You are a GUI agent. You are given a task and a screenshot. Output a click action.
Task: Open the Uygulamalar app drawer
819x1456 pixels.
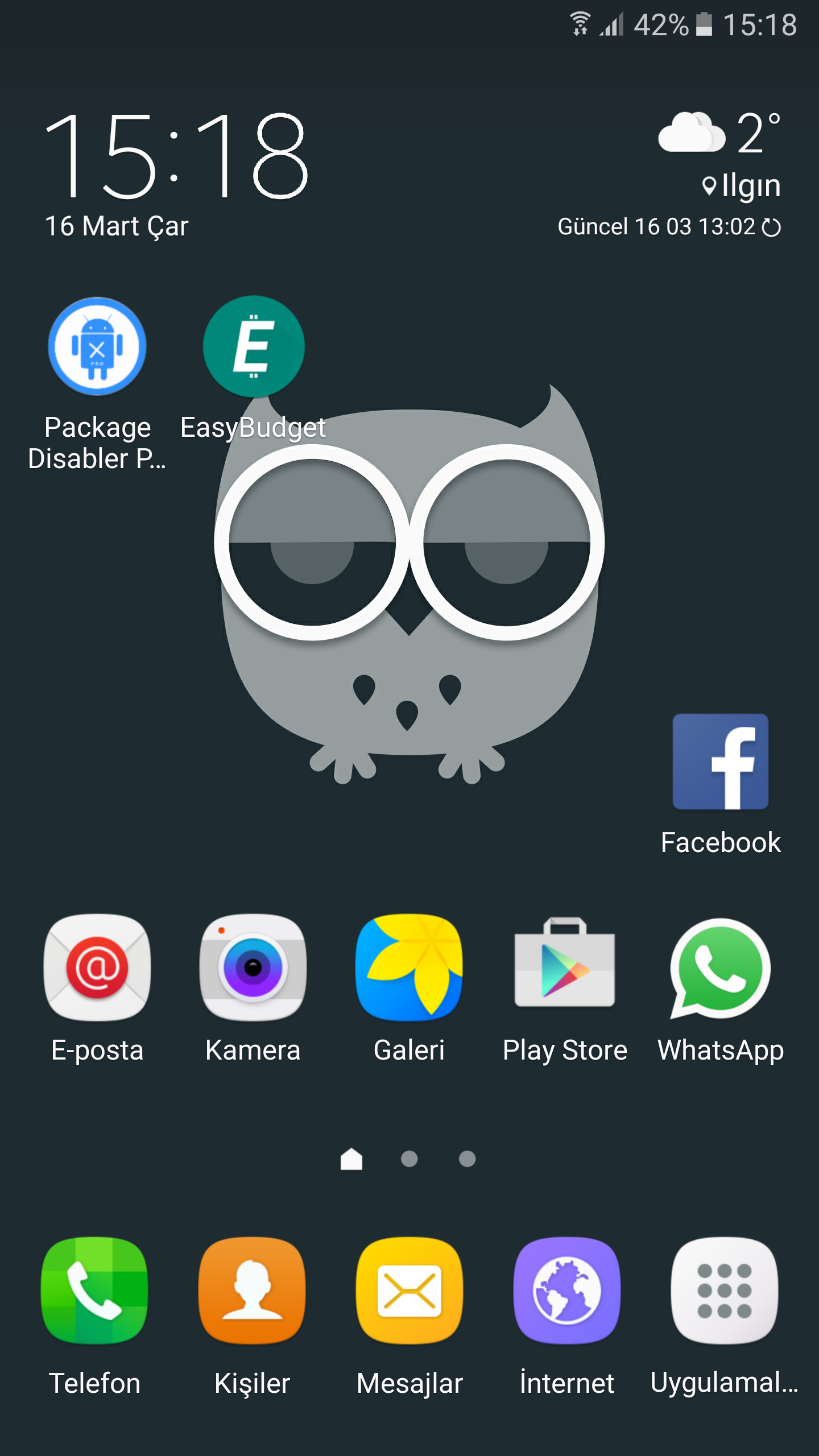725,1291
